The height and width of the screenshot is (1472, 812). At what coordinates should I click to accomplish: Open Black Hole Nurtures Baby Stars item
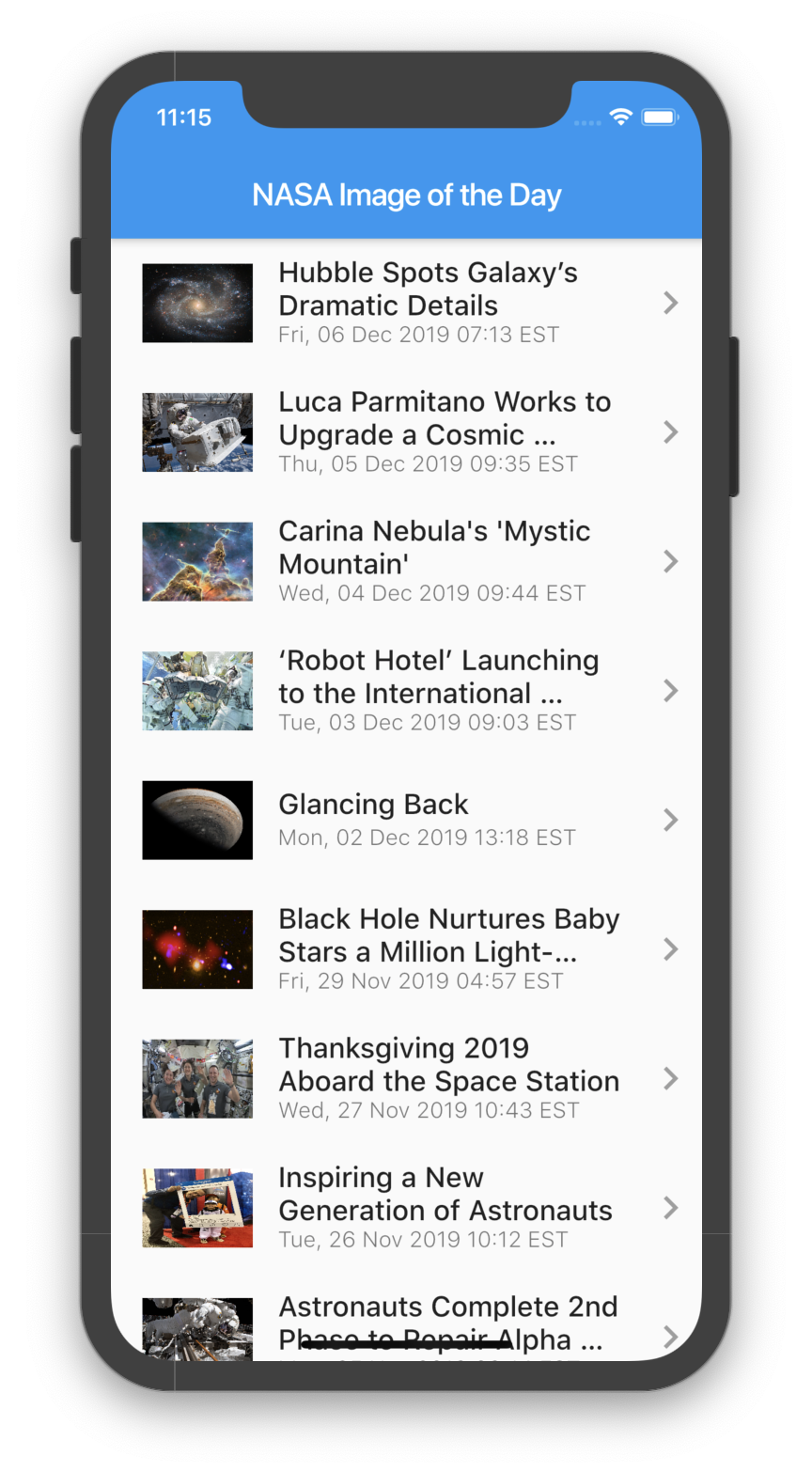406,949
